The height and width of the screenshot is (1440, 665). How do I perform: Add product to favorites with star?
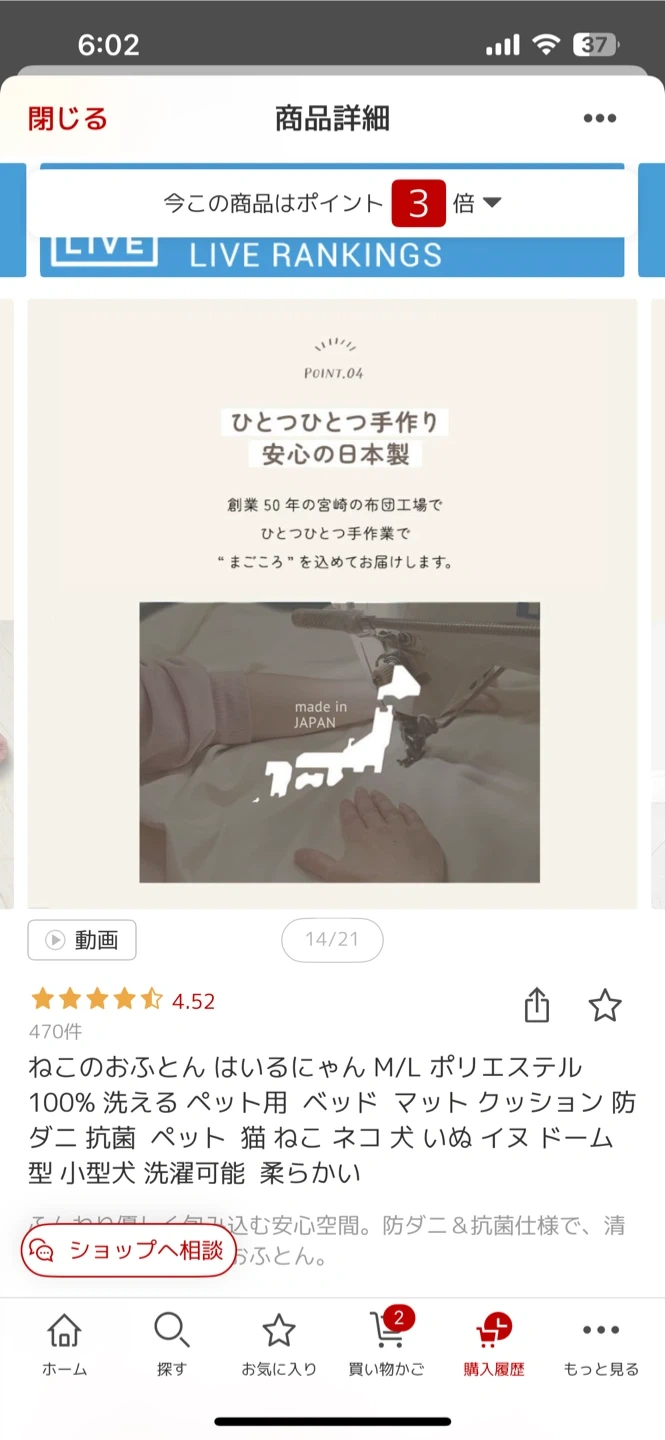coord(605,1006)
